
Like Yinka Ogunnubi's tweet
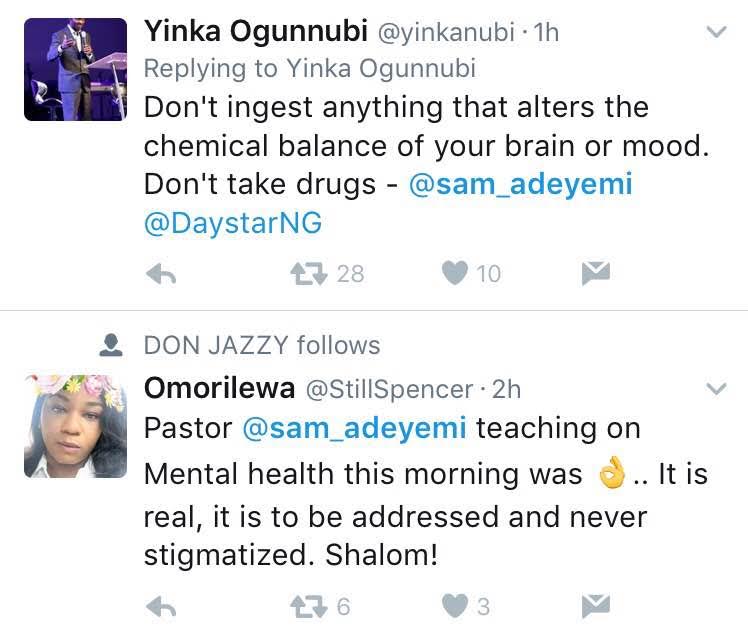455,273
